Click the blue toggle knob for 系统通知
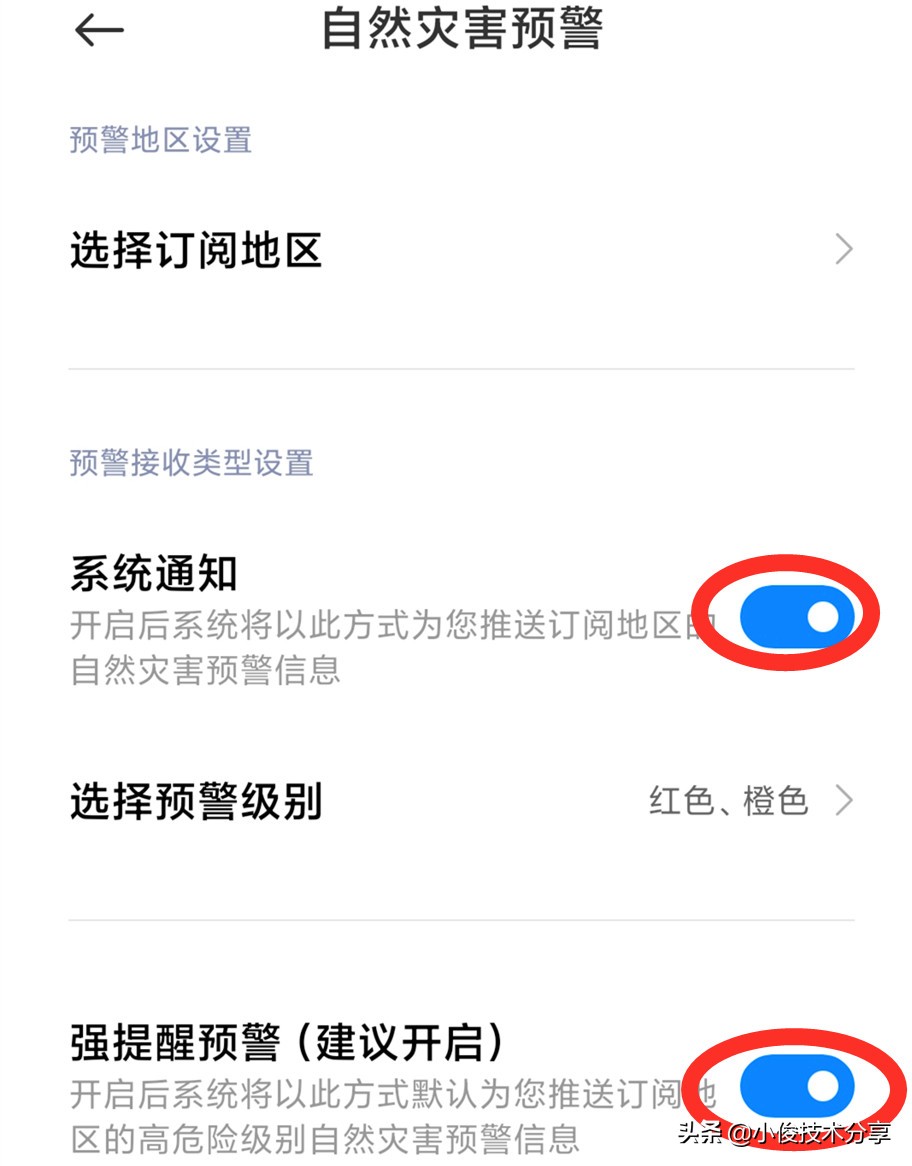 pos(821,616)
